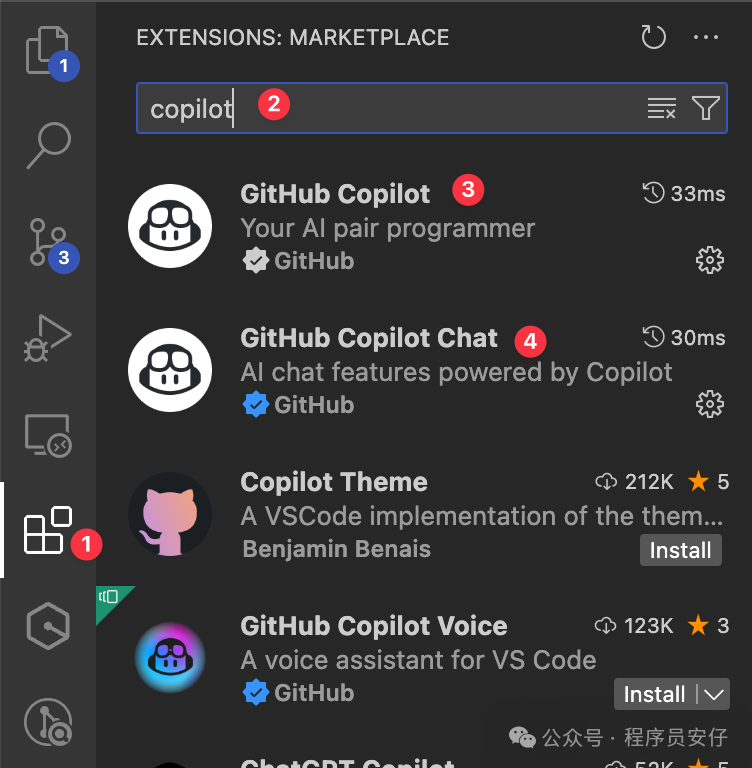The image size is (752, 768).
Task: Open the gear settings for GitHub Copilot Chat
Action: tap(709, 405)
